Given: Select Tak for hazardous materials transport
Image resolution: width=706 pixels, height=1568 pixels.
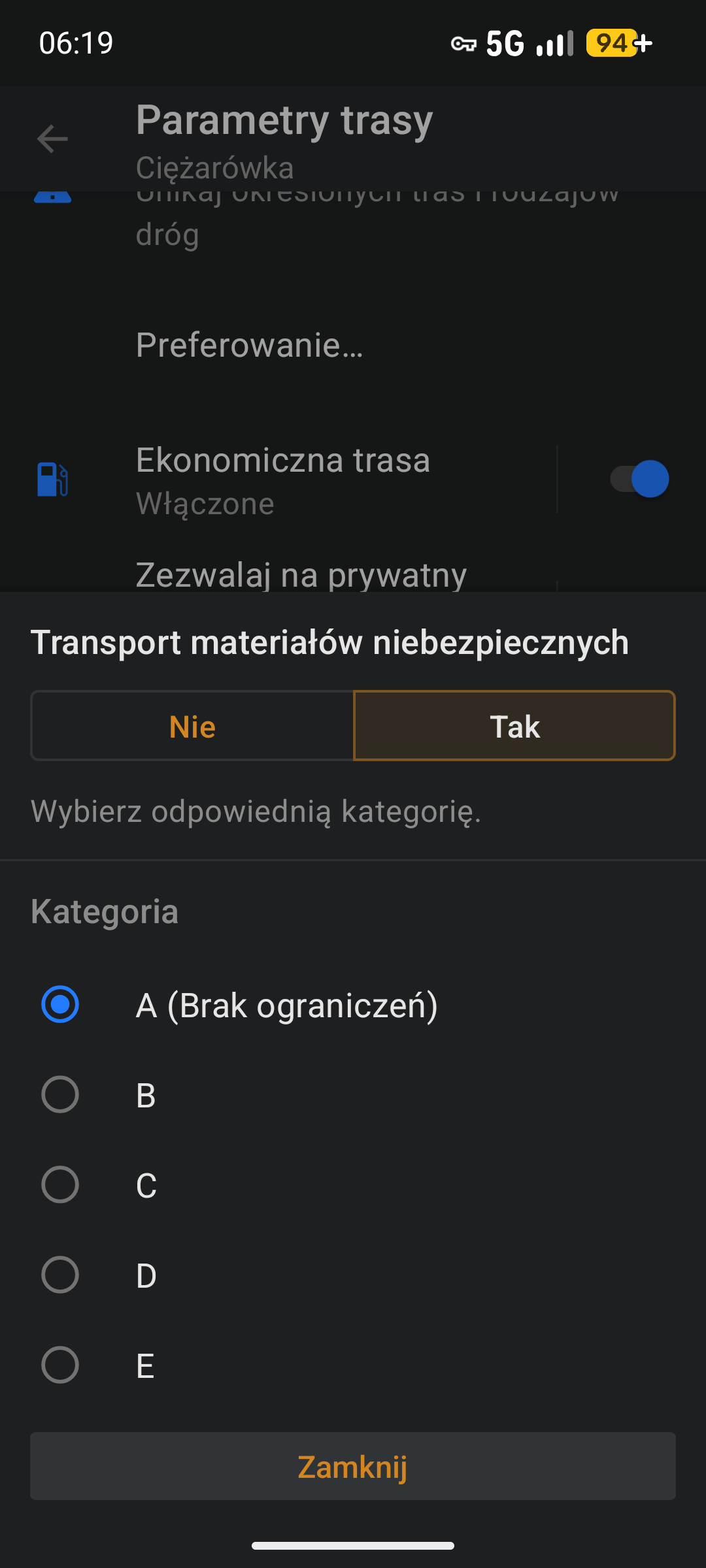Looking at the screenshot, I should 514,726.
